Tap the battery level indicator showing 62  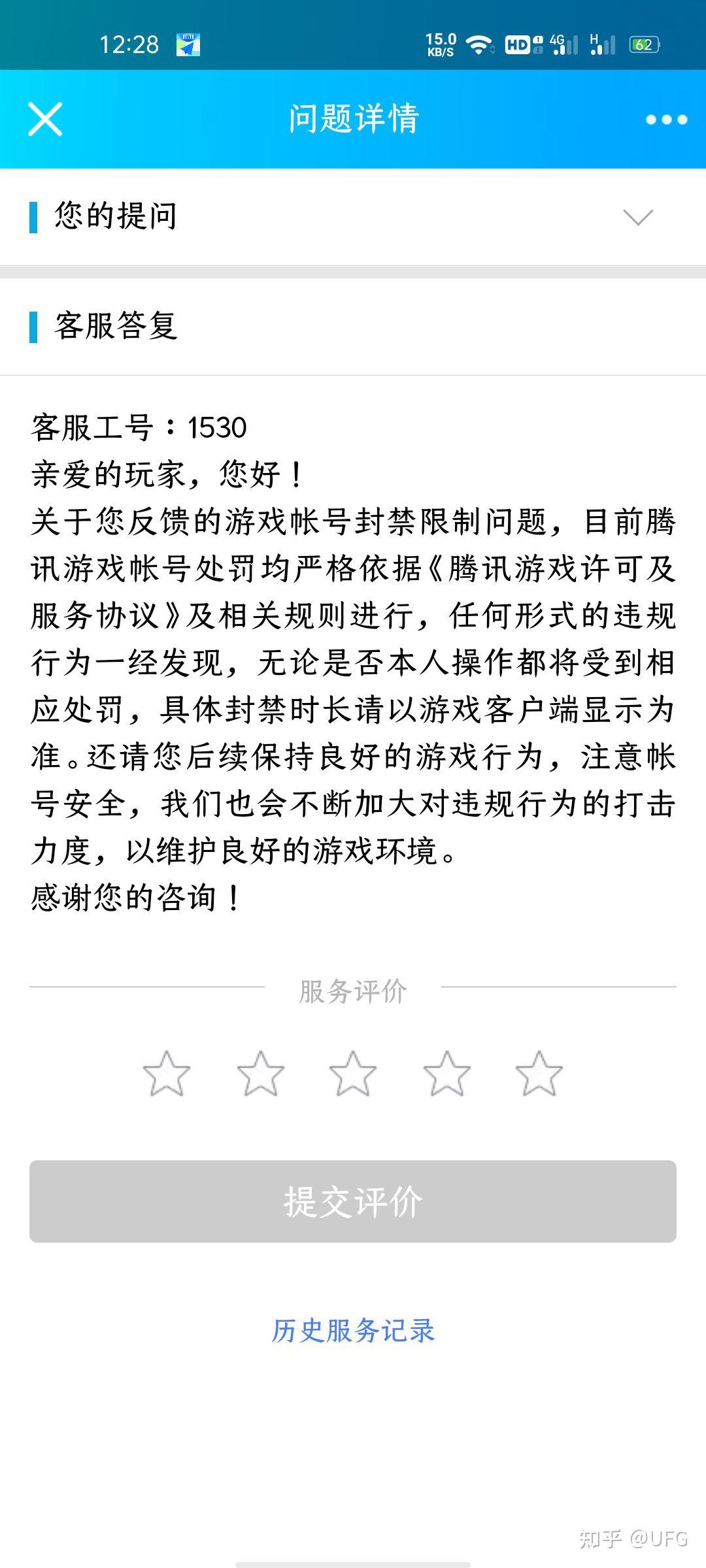(643, 46)
